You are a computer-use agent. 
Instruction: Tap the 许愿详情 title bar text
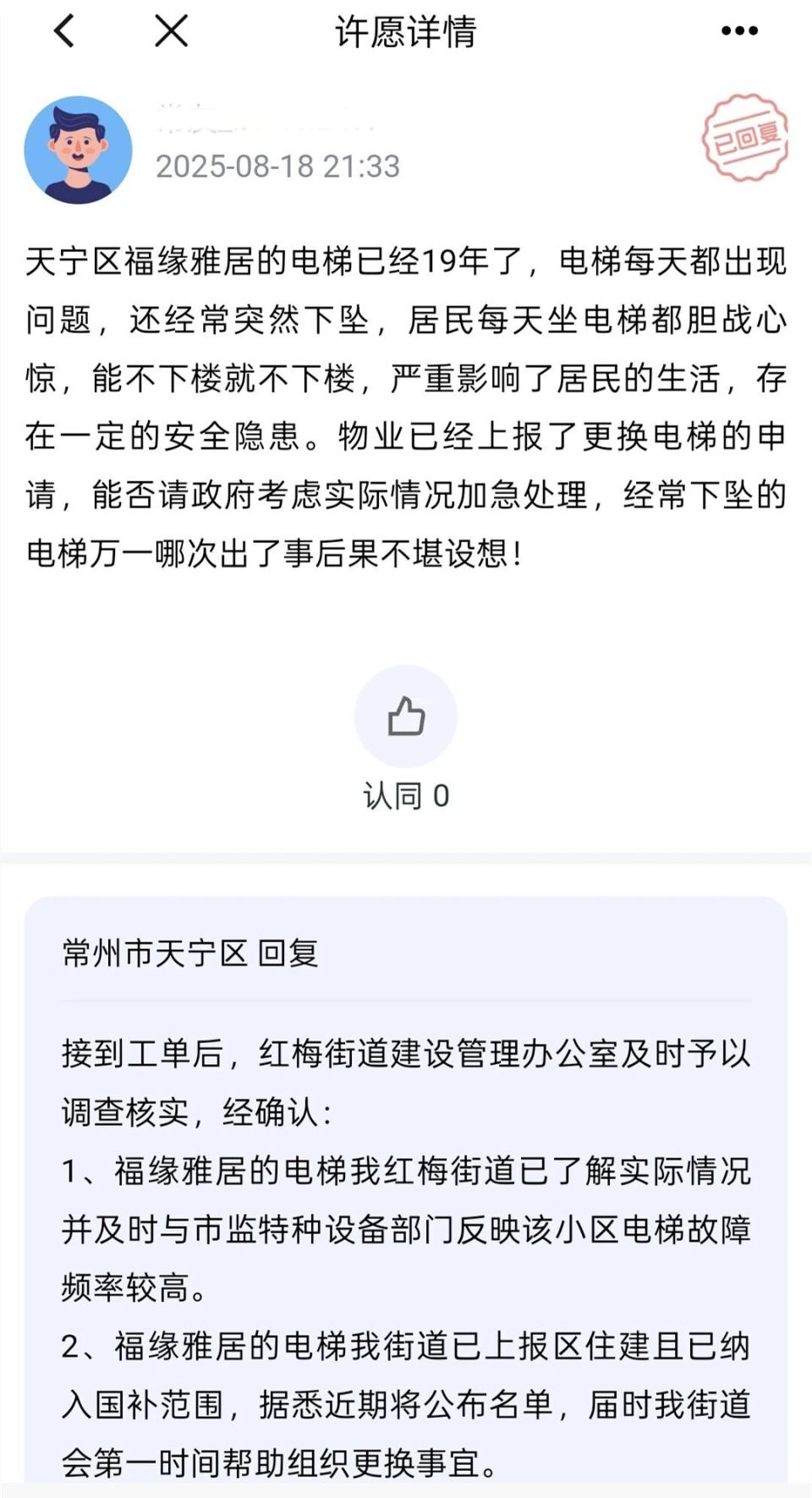[x=406, y=31]
